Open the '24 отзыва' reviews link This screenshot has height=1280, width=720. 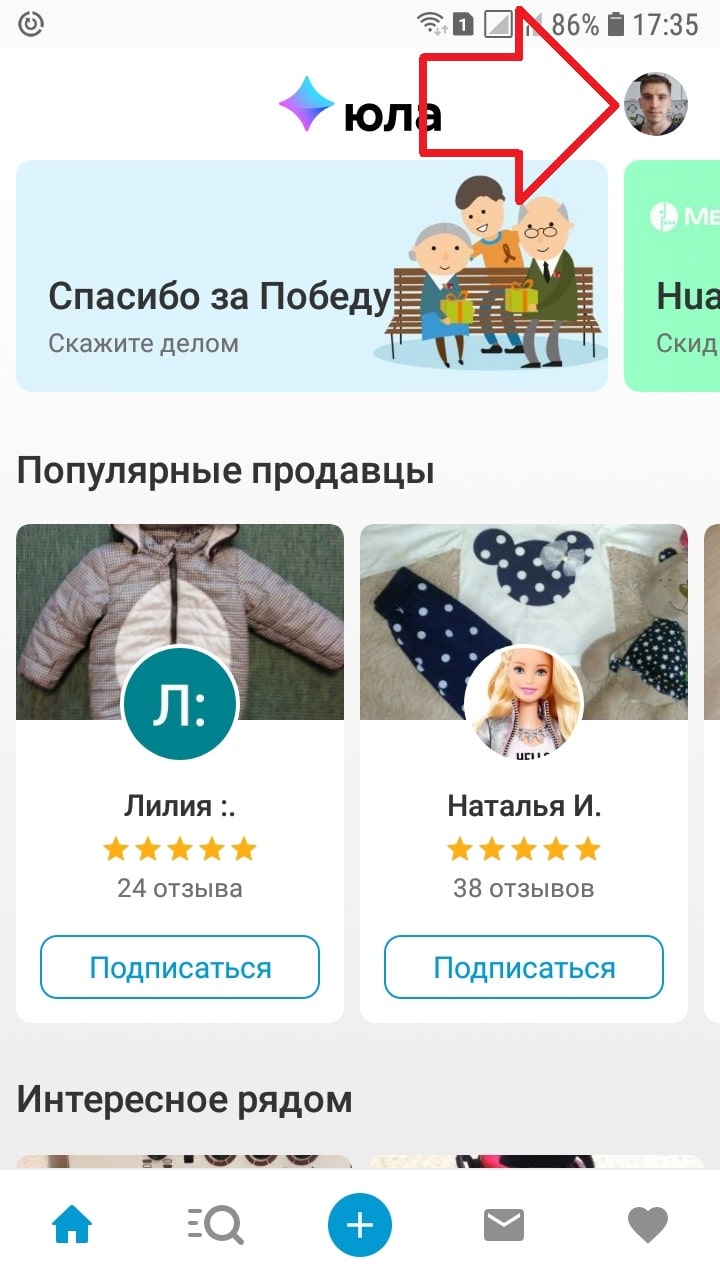(x=180, y=887)
